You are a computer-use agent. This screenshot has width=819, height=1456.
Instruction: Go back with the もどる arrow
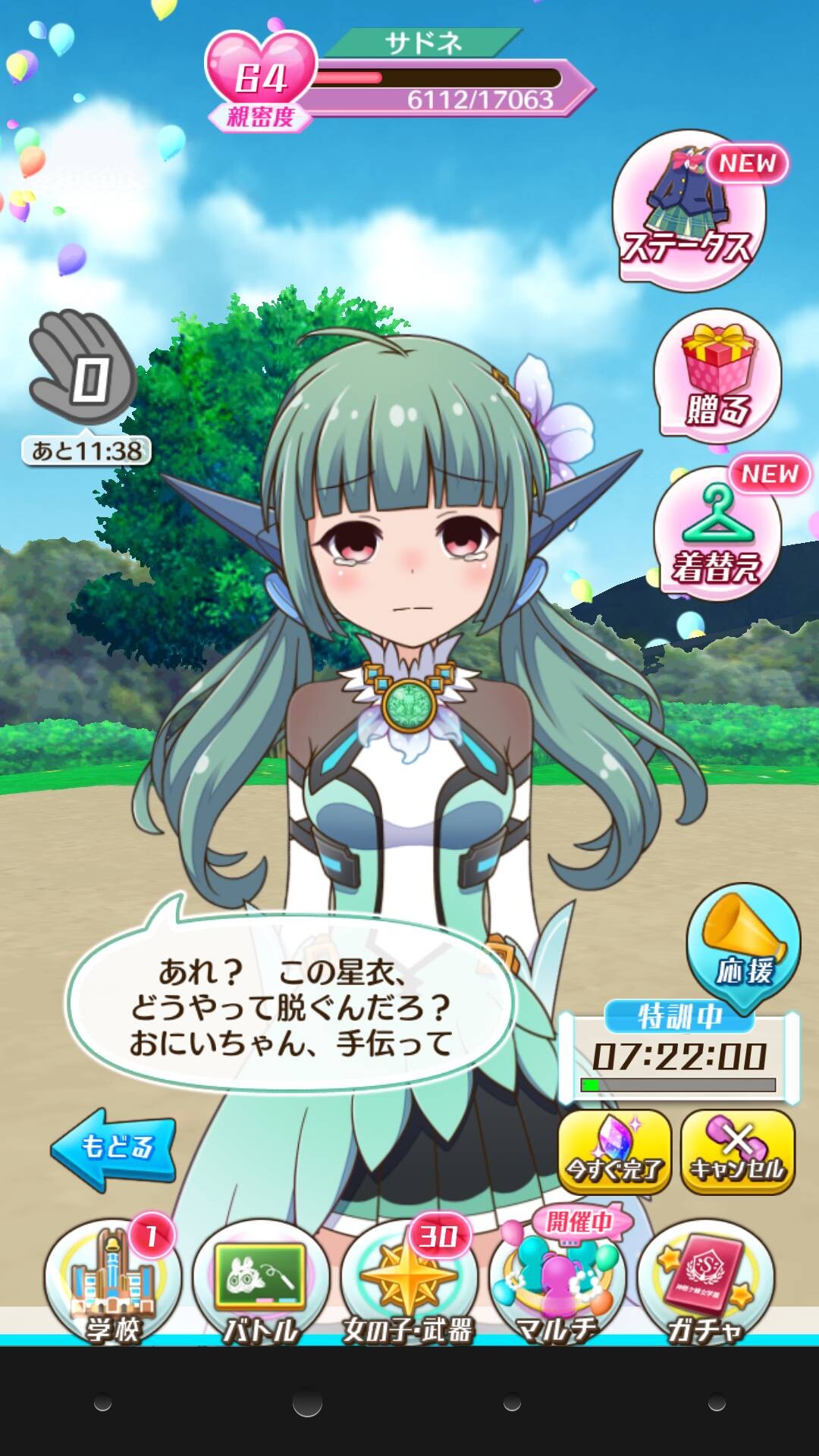click(x=114, y=1149)
